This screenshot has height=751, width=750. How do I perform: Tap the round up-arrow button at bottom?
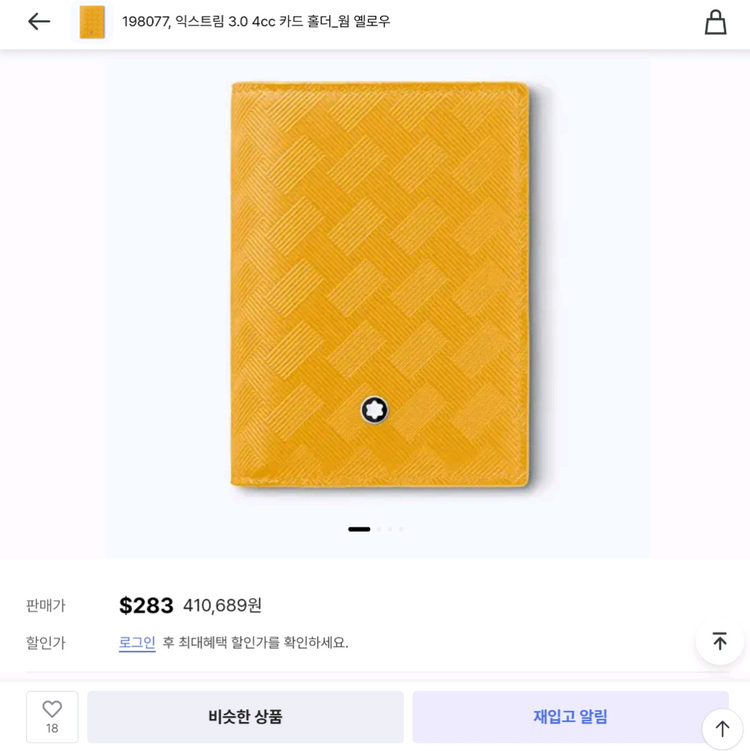pos(722,729)
